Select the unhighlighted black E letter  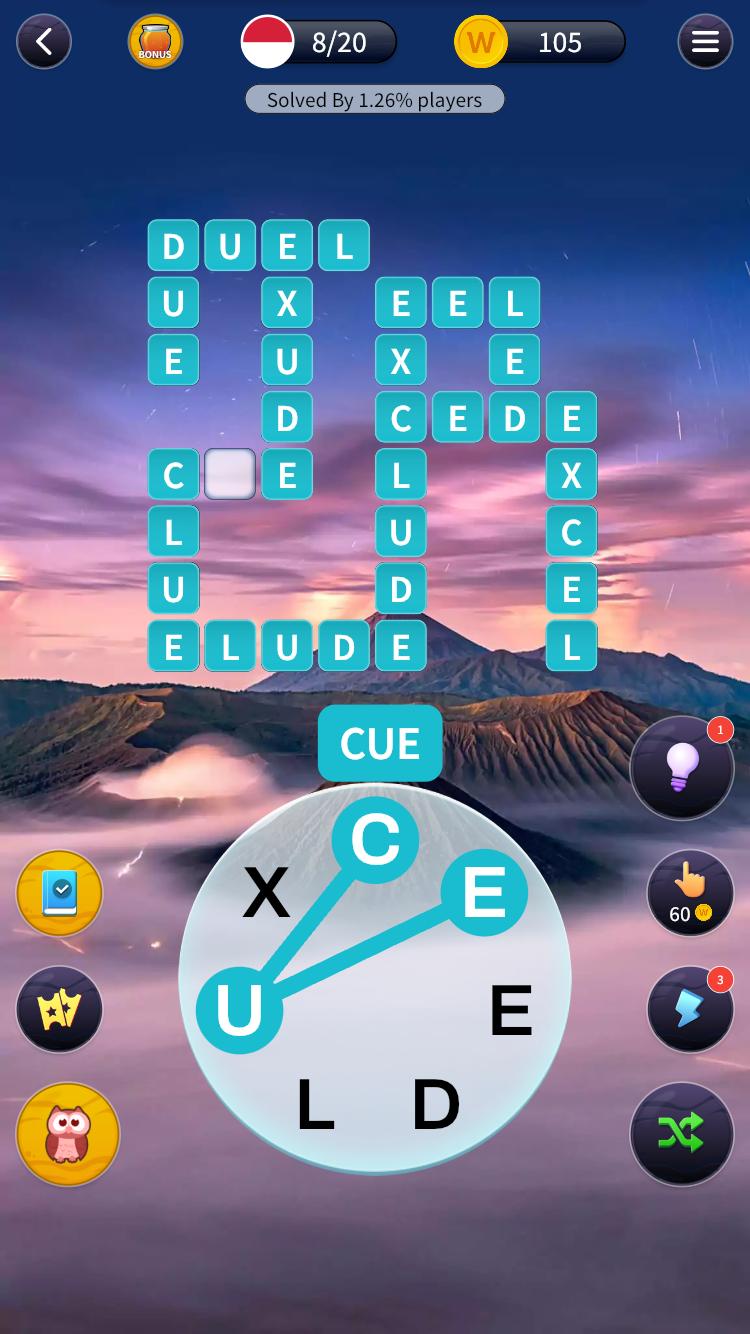pos(511,1011)
